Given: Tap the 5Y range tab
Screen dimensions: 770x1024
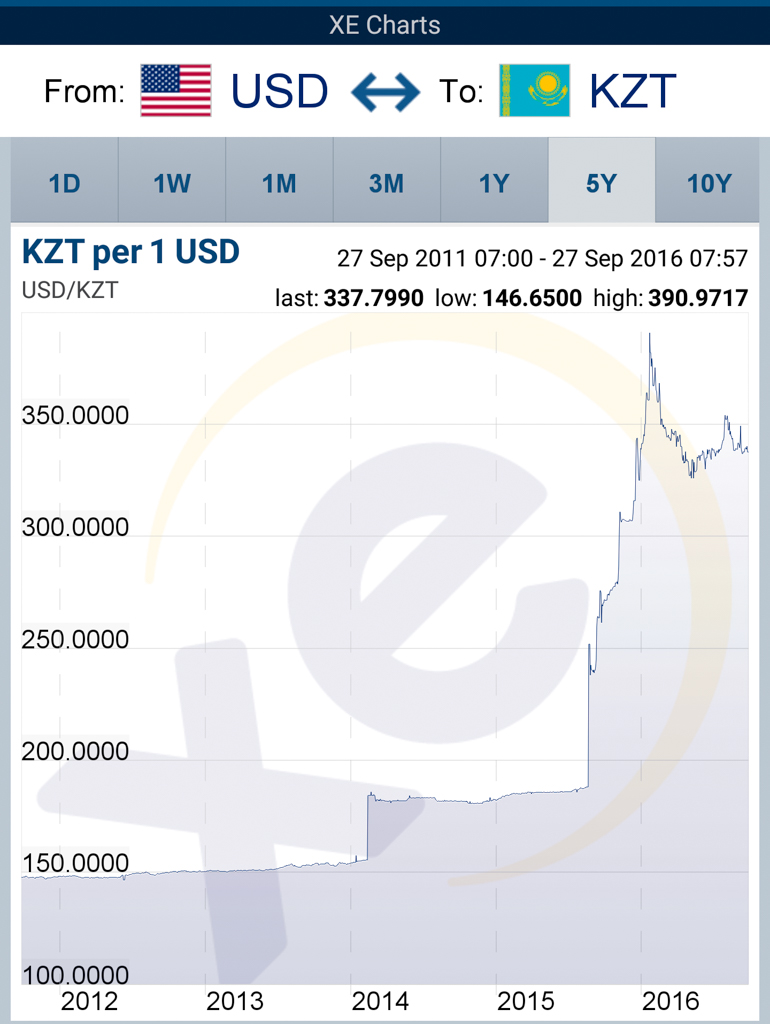Looking at the screenshot, I should (x=601, y=183).
